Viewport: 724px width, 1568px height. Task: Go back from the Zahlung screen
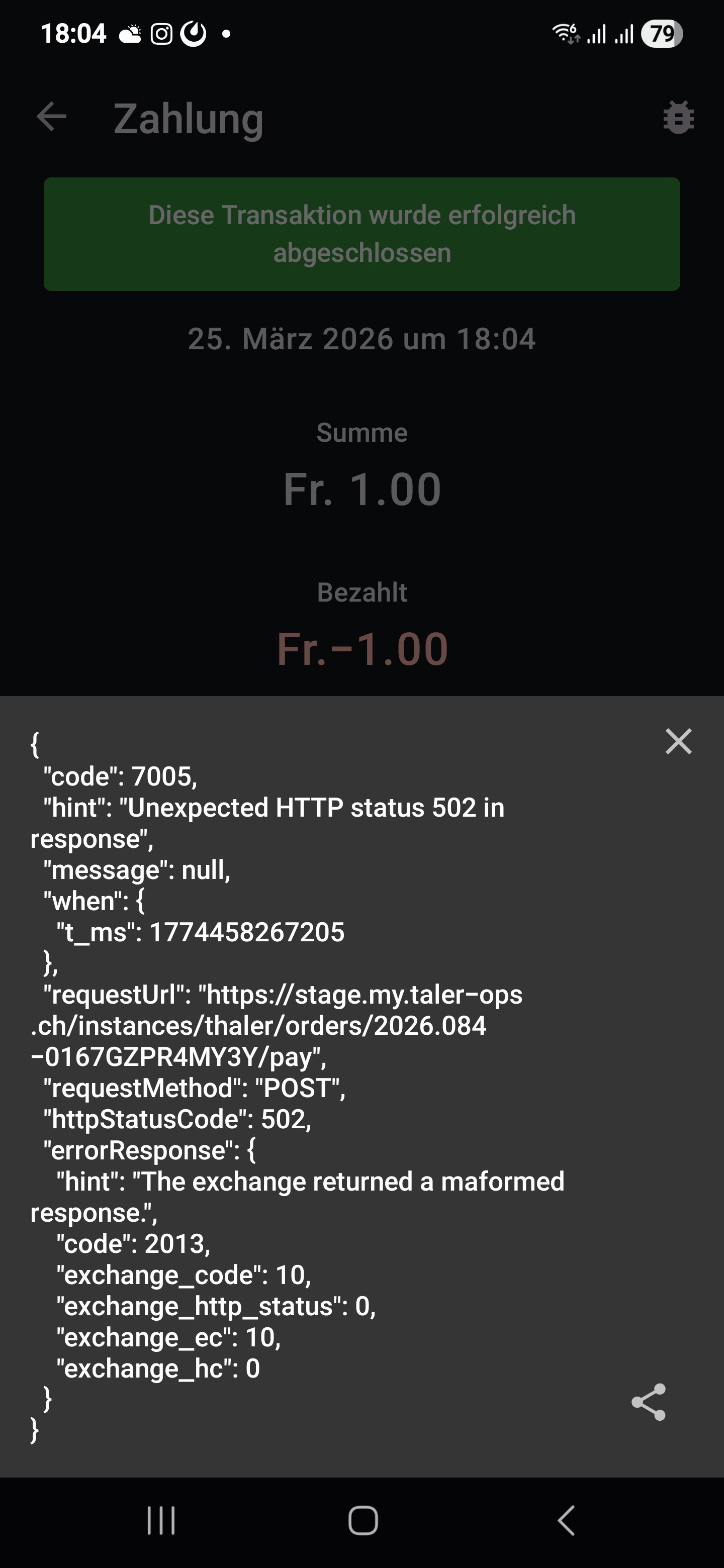pos(51,117)
